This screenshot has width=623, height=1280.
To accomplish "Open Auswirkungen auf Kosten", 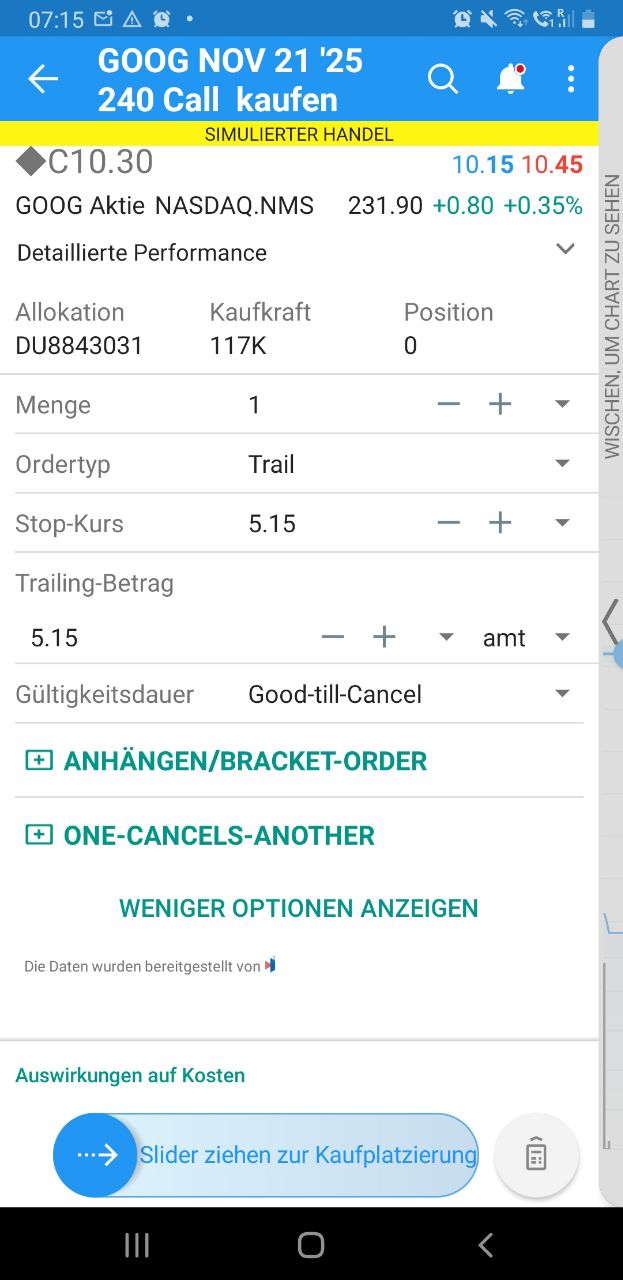I will 130,1076.
